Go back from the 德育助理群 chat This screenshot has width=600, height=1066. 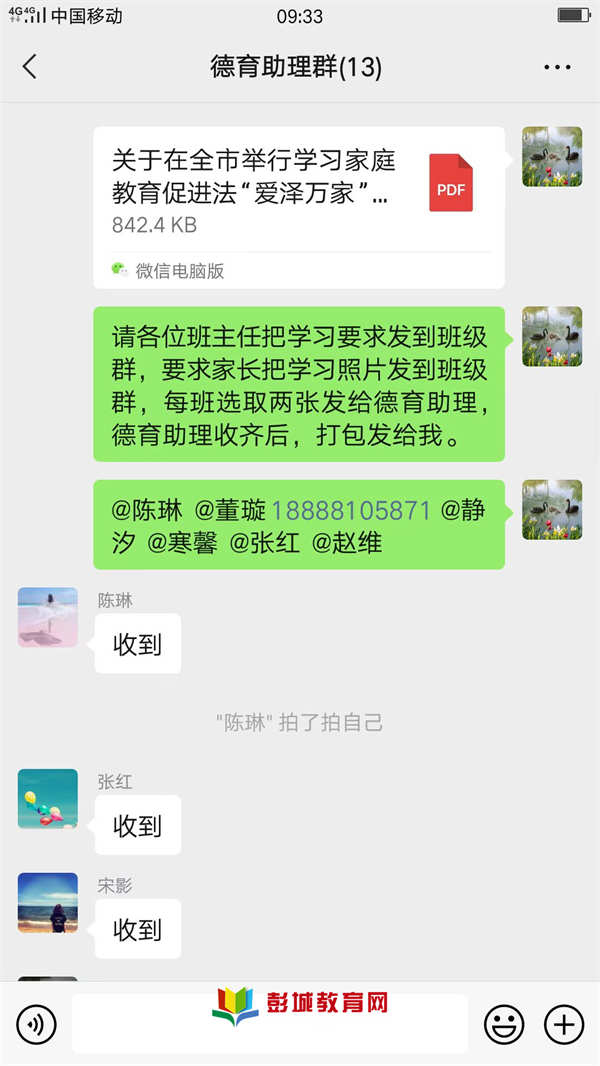pyautogui.click(x=29, y=67)
